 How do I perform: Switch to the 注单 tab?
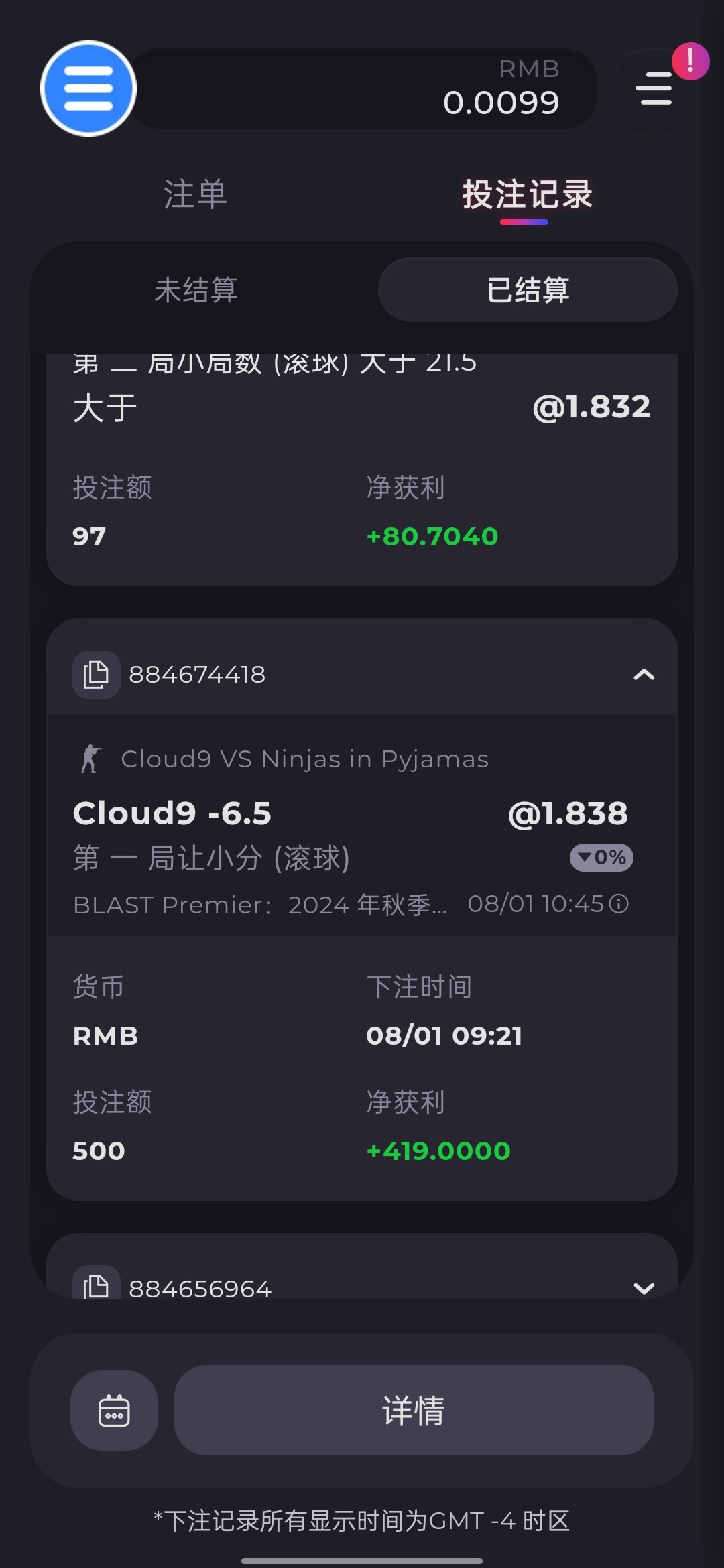click(196, 194)
